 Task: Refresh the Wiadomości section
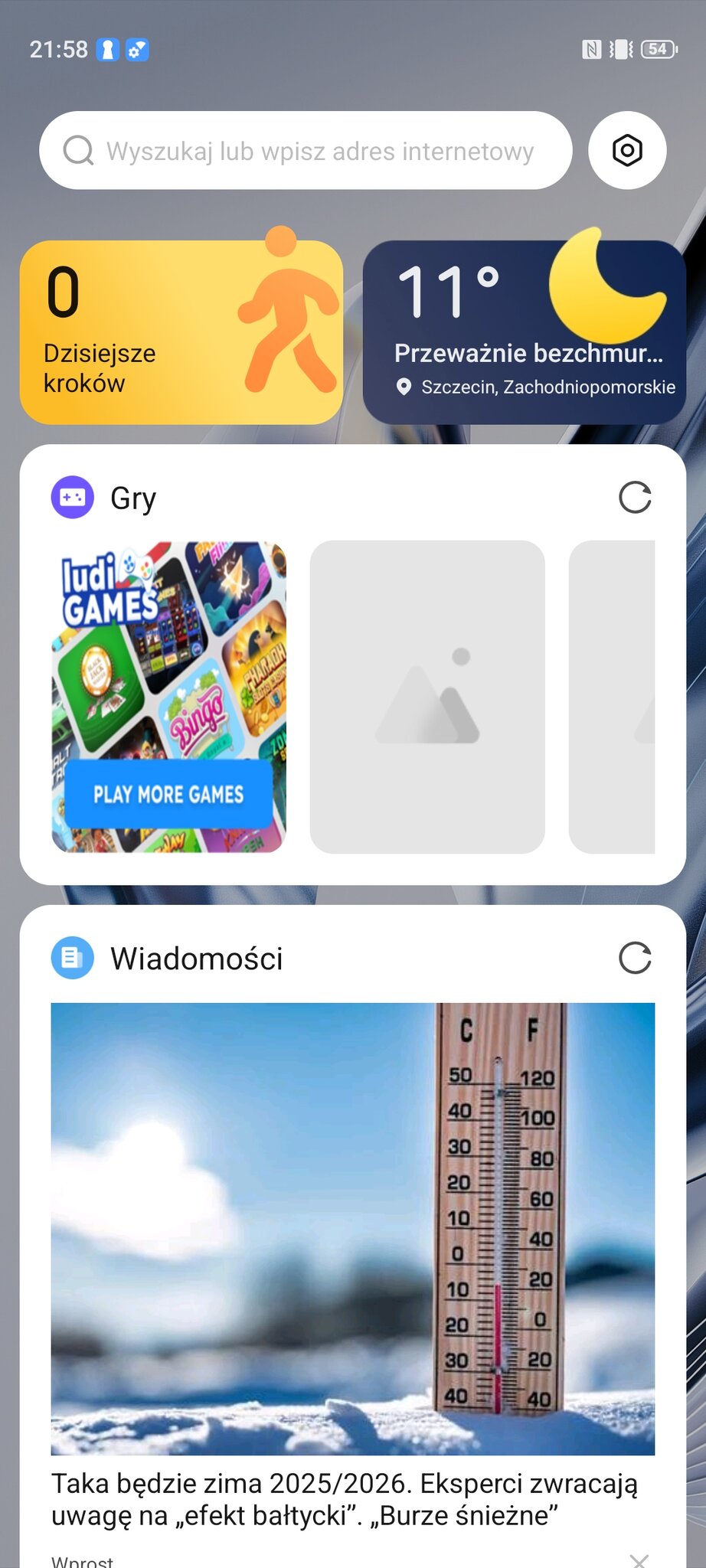click(635, 958)
